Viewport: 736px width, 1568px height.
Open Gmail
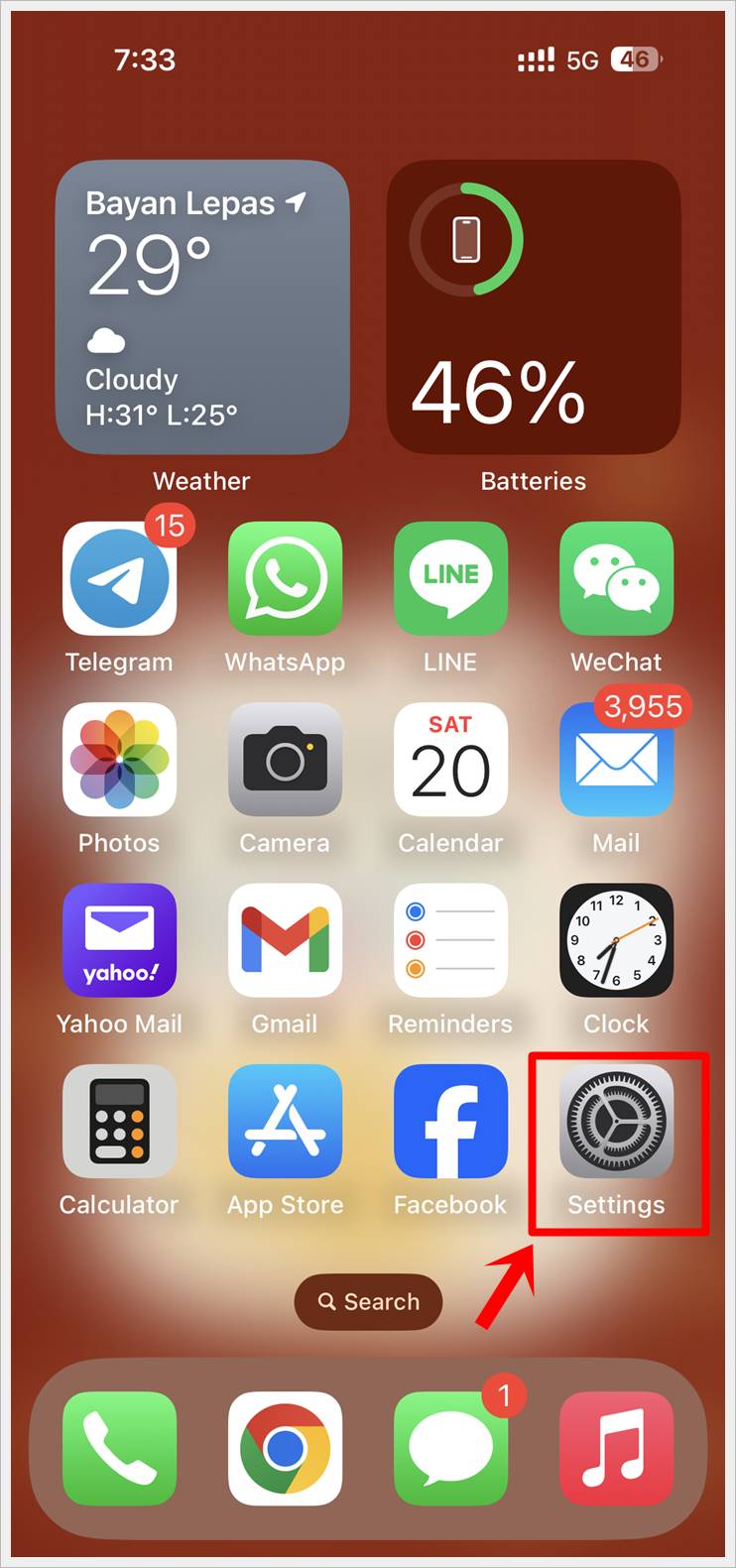pos(285,940)
